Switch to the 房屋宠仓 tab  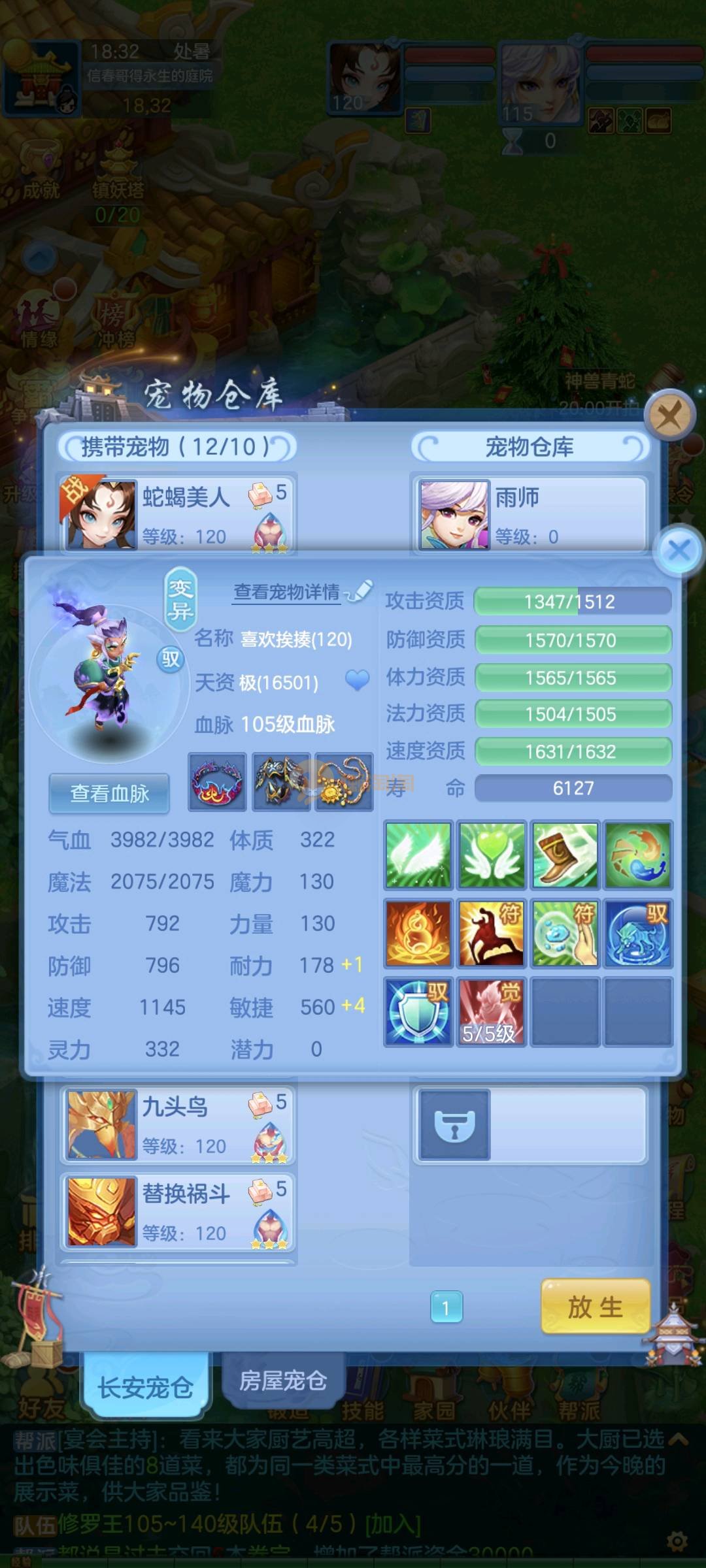pos(282,1380)
